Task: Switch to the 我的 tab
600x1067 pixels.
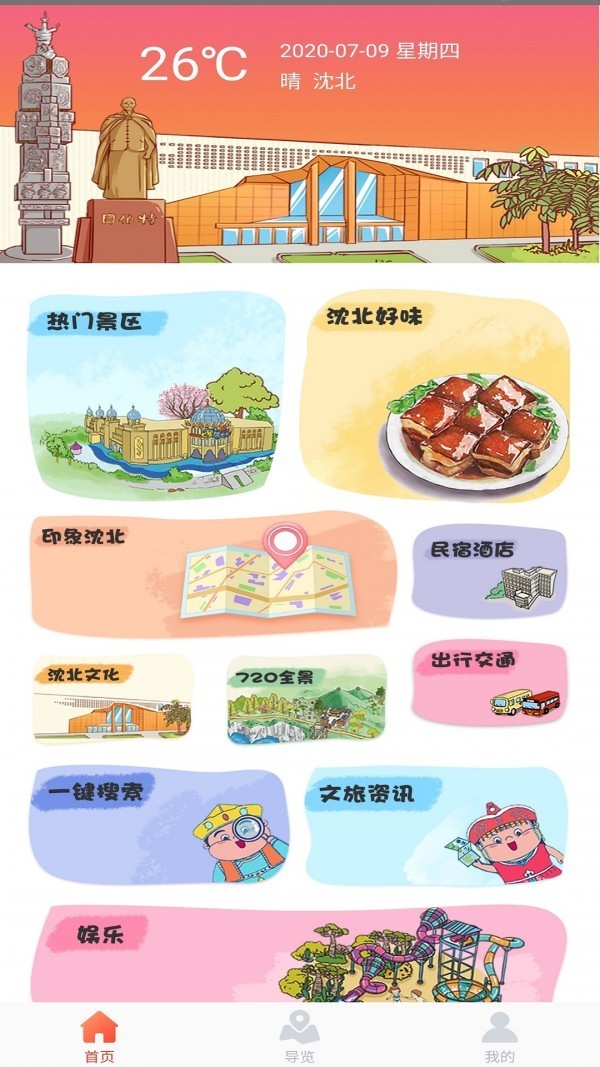Action: tap(499, 1036)
